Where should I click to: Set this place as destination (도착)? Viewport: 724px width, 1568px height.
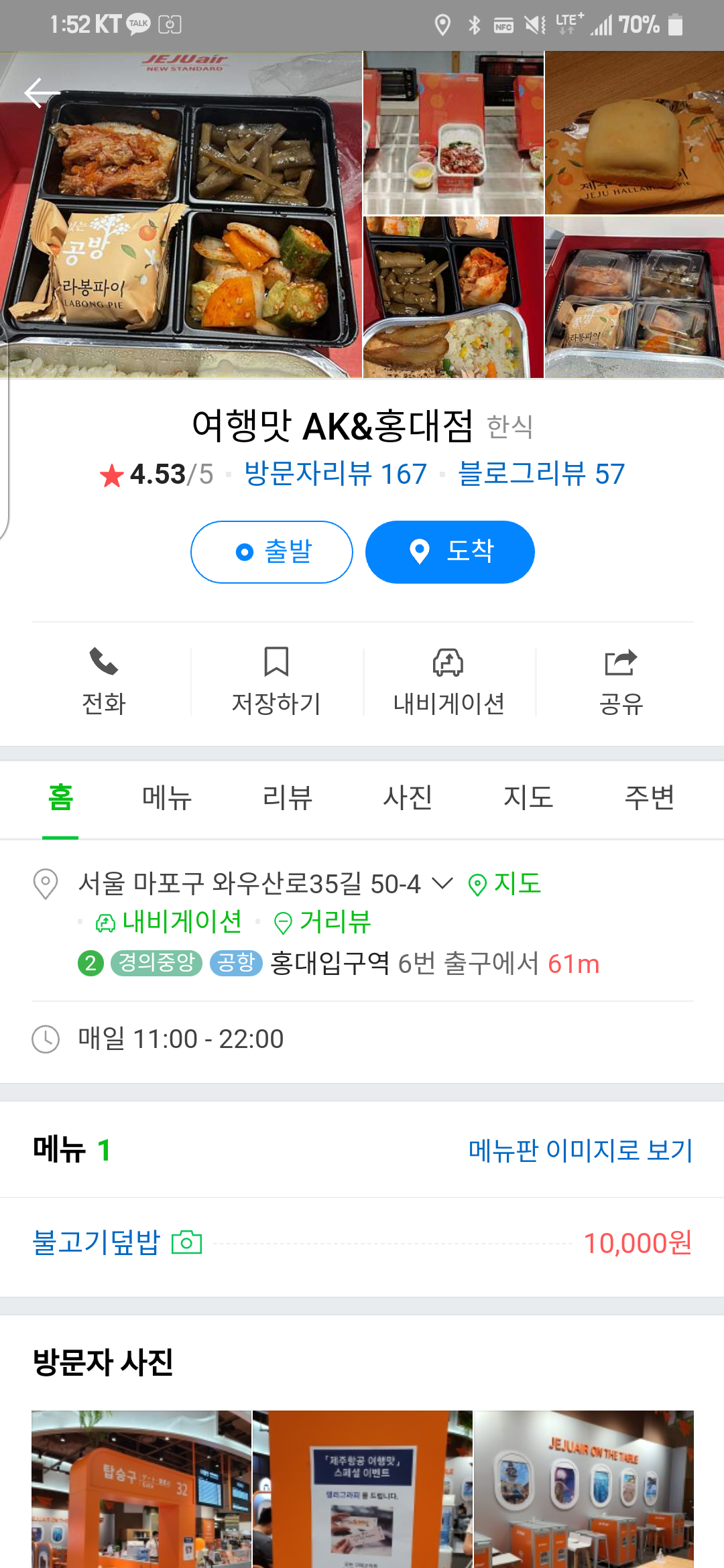(450, 552)
